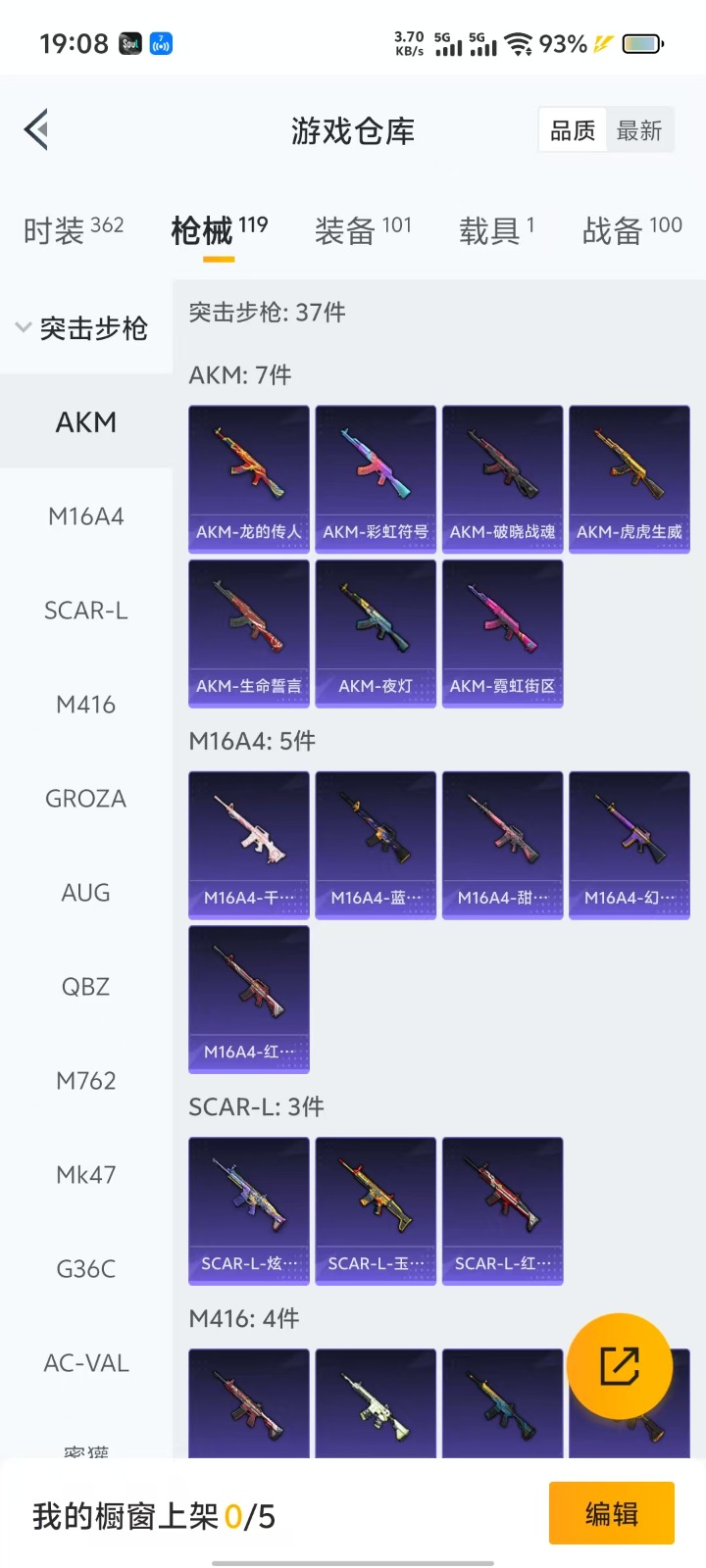
Task: Select M16A4 in the side list
Action: [x=86, y=516]
